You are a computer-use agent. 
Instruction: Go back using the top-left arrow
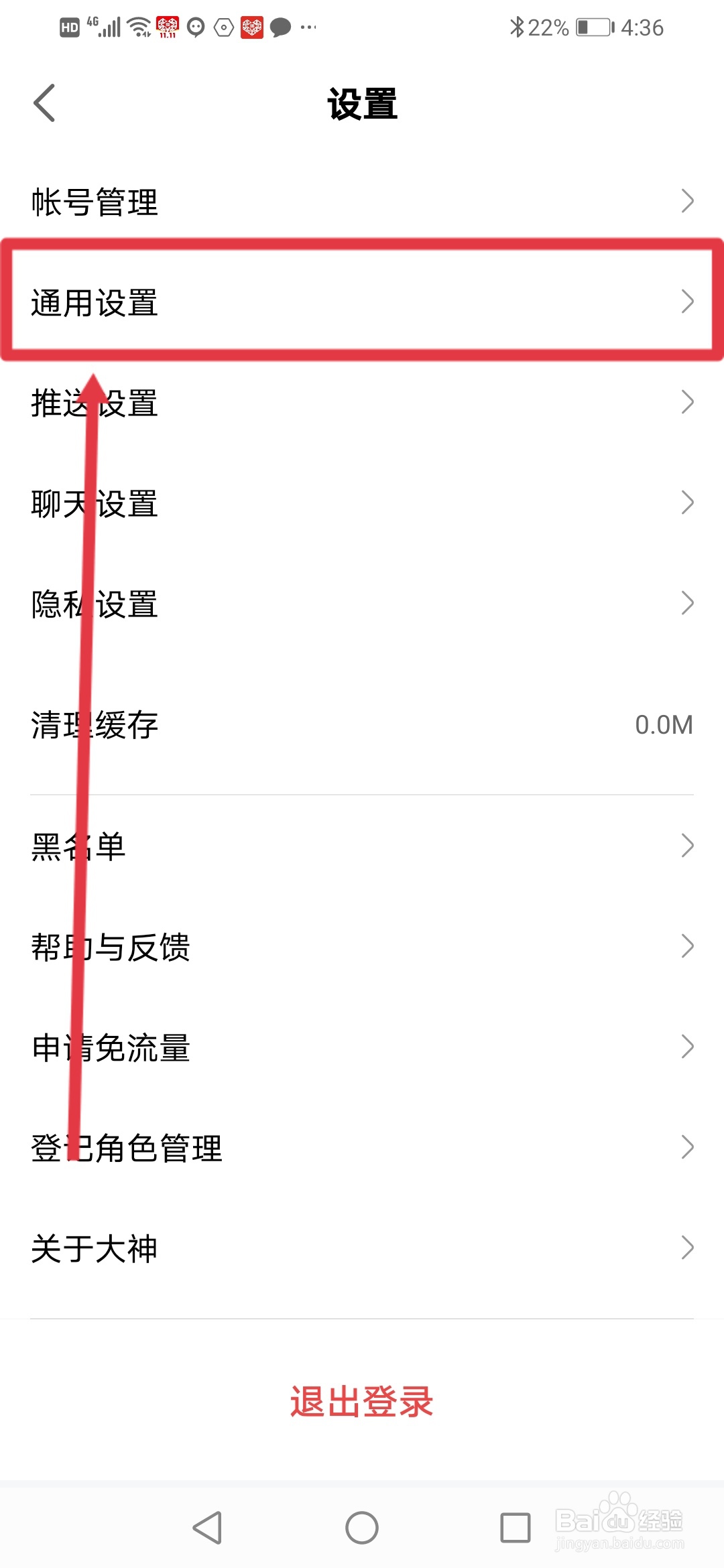44,103
